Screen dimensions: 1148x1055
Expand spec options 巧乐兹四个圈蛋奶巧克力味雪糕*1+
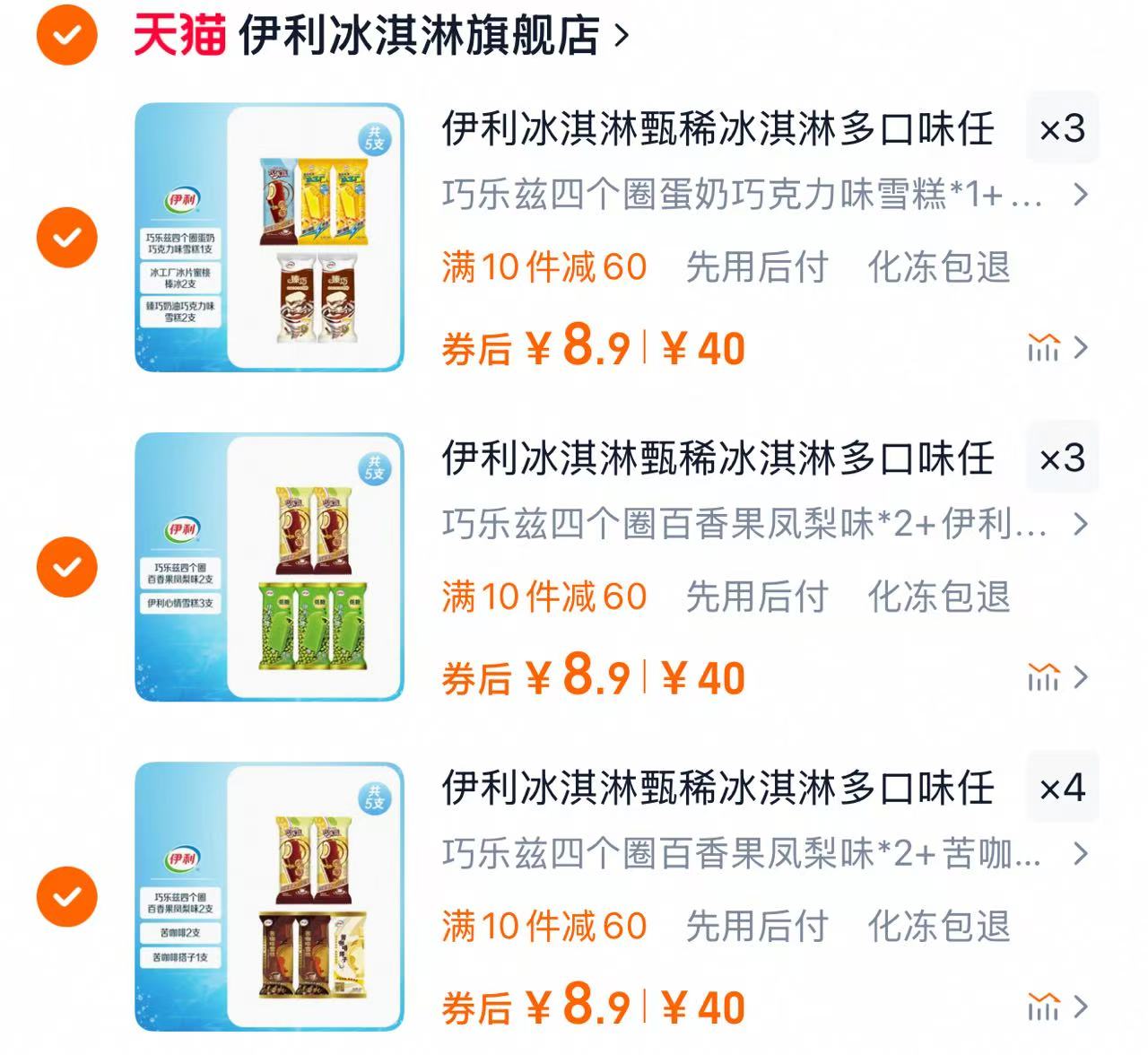click(762, 195)
